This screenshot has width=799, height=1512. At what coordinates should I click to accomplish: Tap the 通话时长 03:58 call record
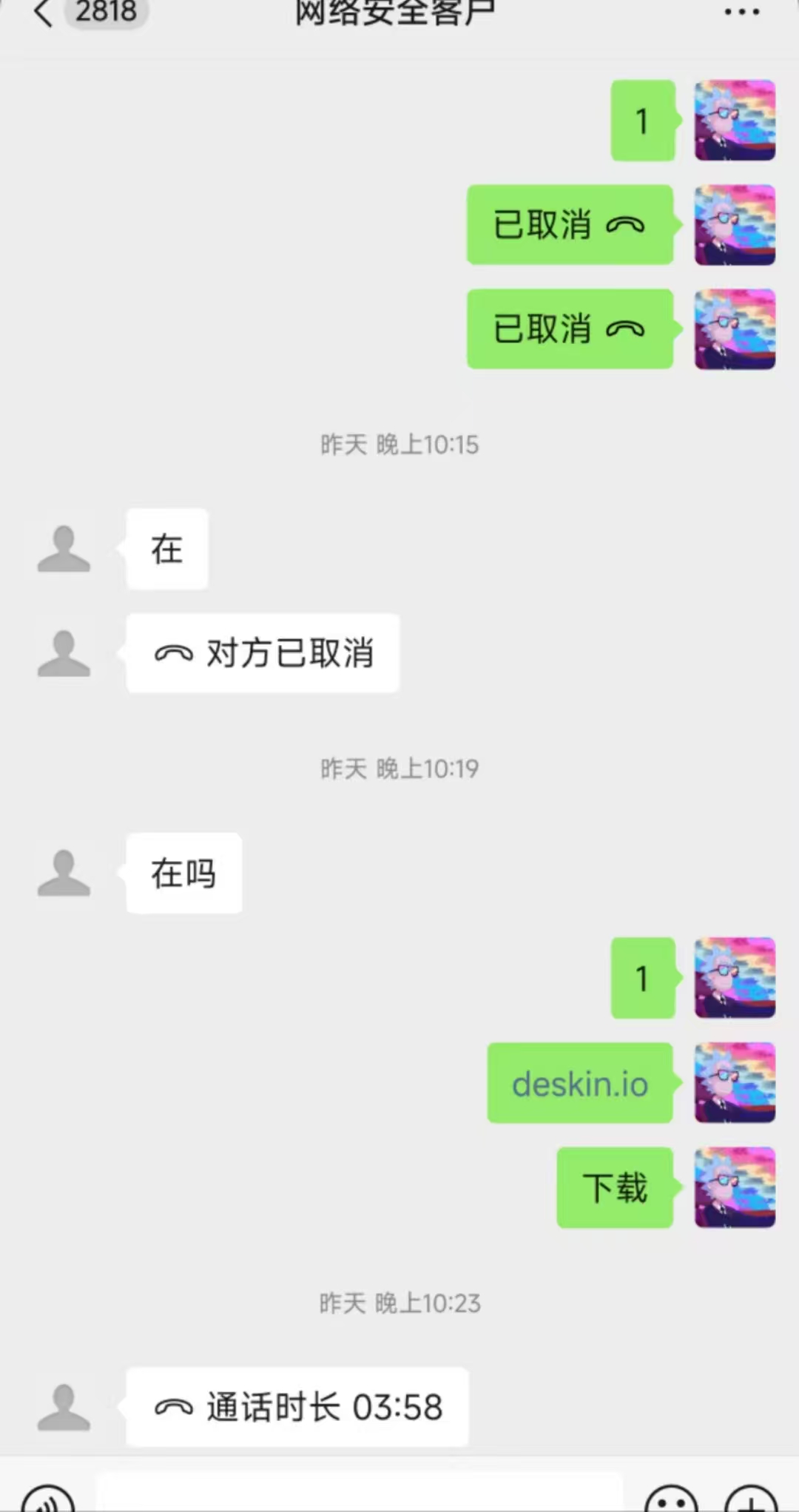click(x=297, y=1406)
